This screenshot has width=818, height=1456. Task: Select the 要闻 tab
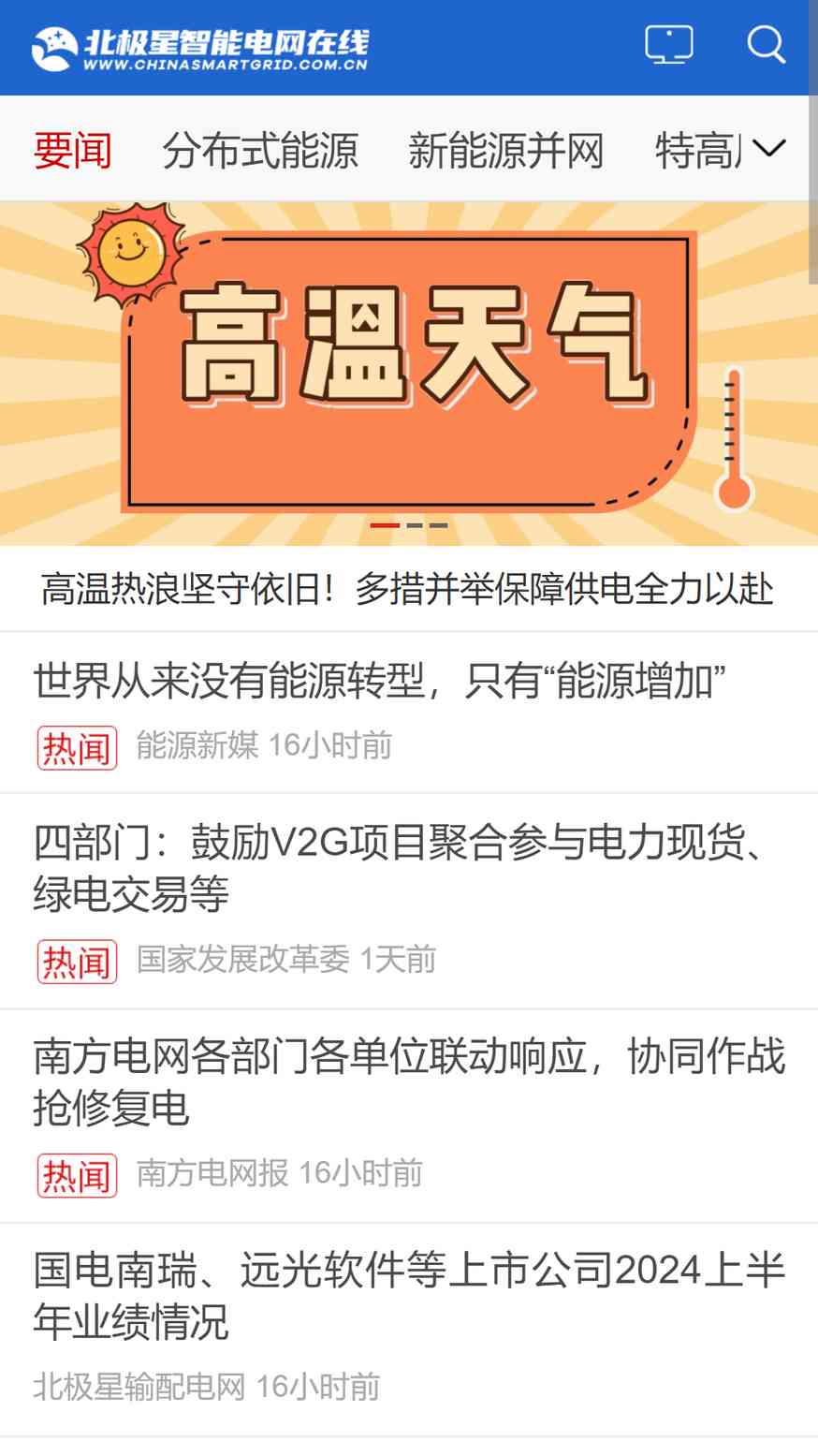(73, 151)
